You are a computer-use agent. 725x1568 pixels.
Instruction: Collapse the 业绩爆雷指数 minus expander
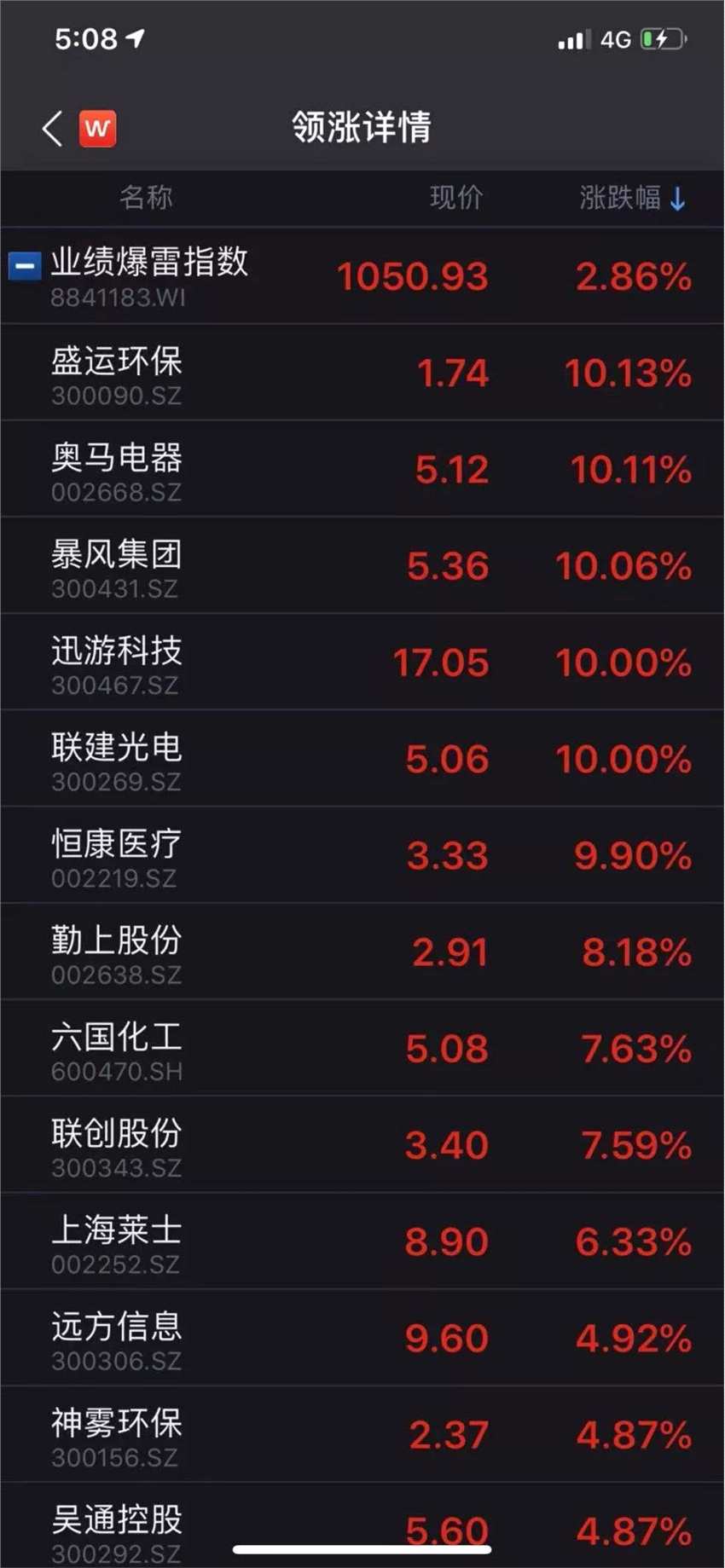(24, 266)
